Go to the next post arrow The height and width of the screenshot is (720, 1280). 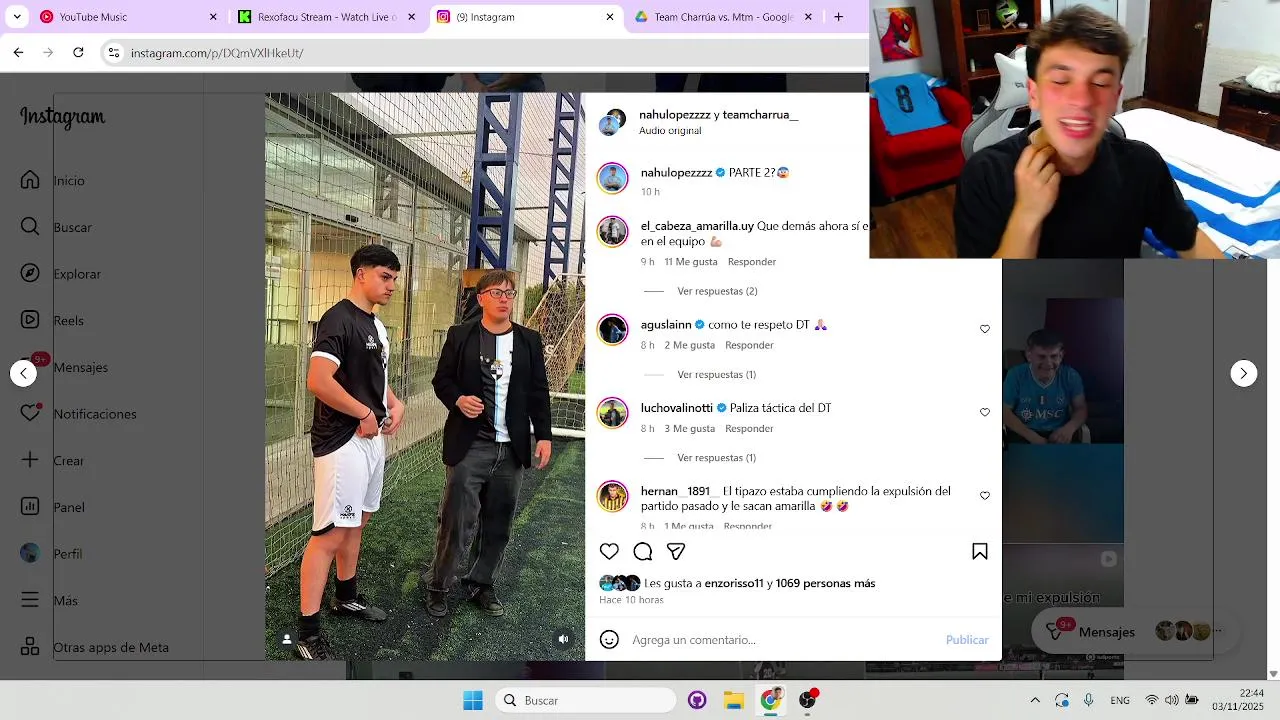tap(1243, 373)
